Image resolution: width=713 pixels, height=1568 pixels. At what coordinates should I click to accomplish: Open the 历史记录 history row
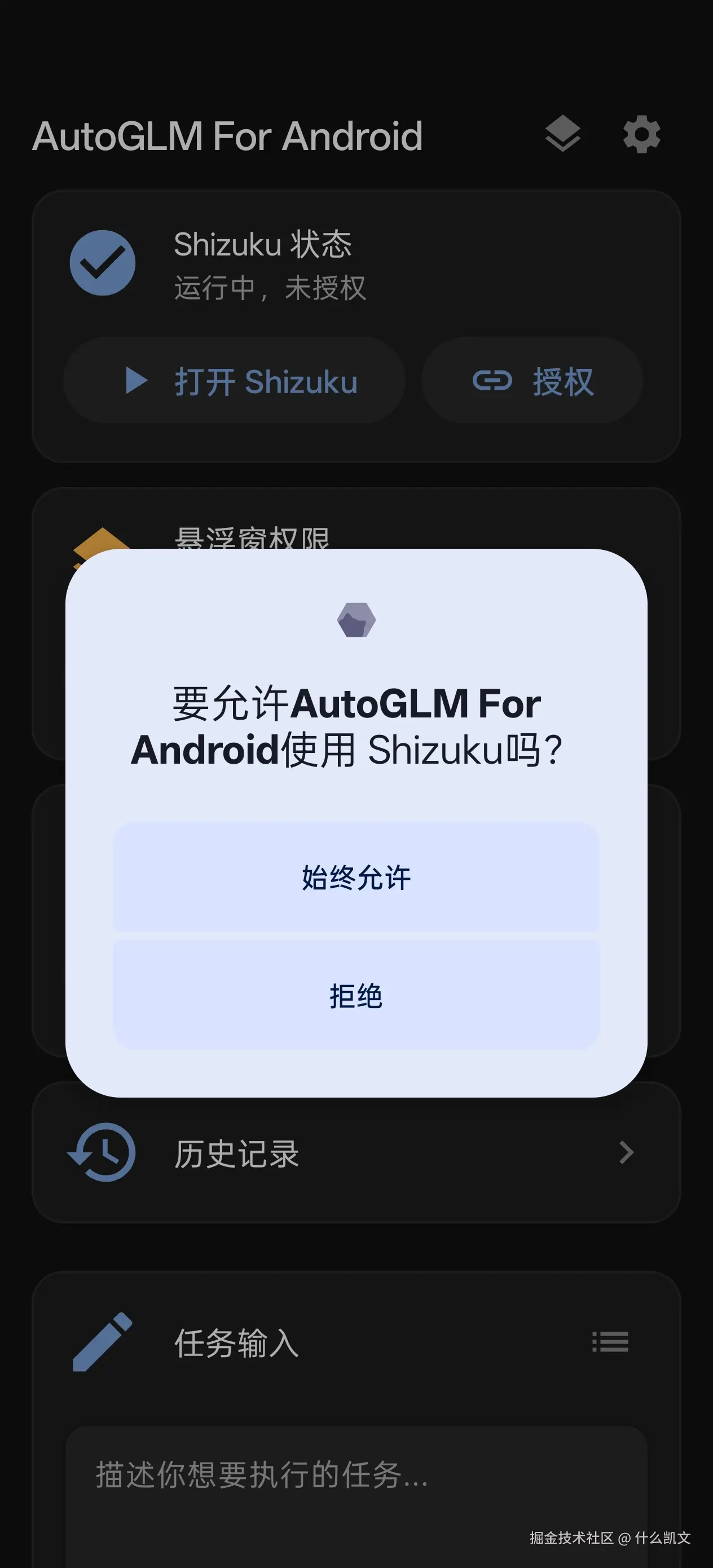pyautogui.click(x=356, y=1153)
